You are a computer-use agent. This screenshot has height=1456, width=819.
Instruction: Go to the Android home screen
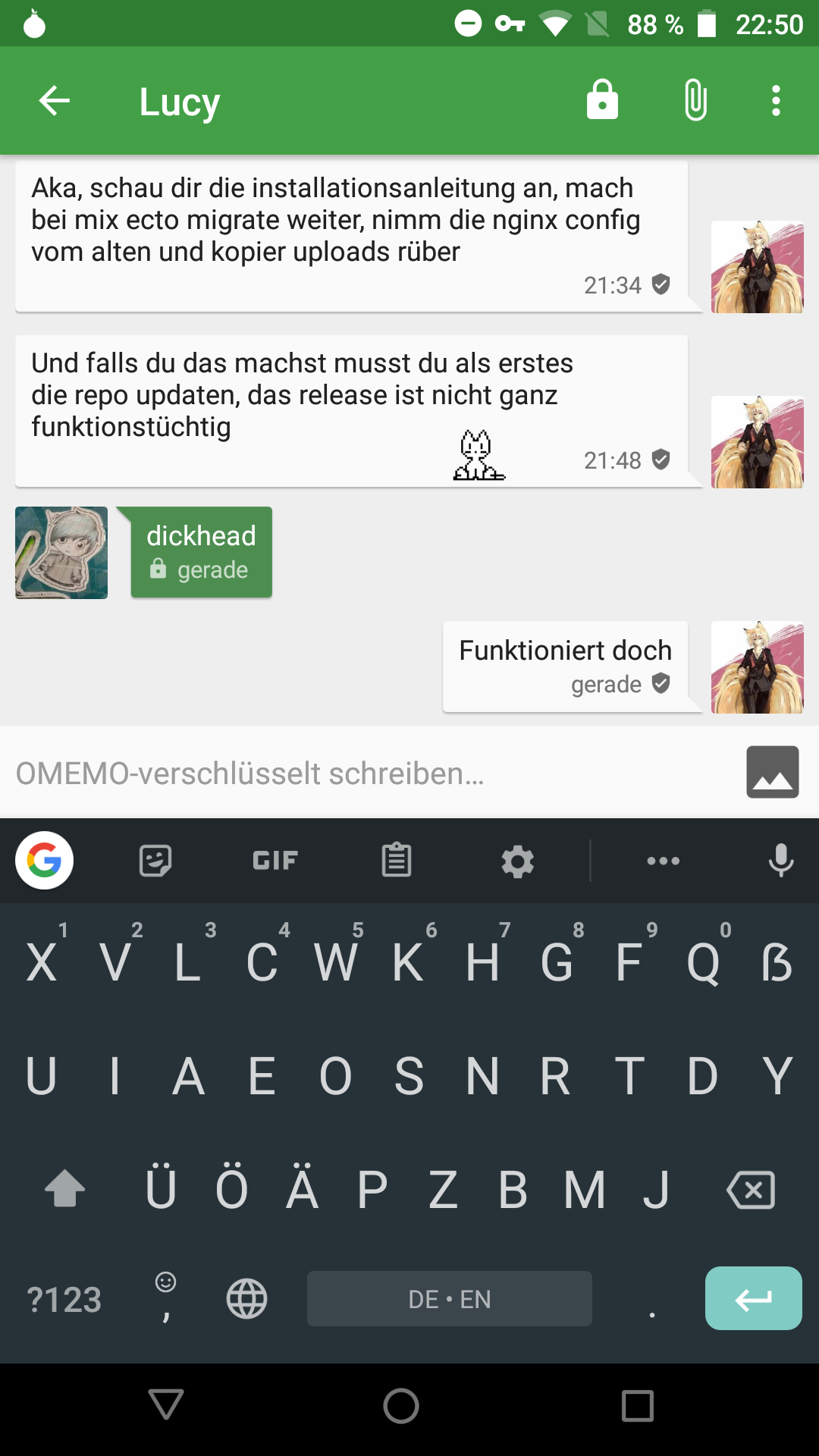pyautogui.click(x=401, y=1406)
